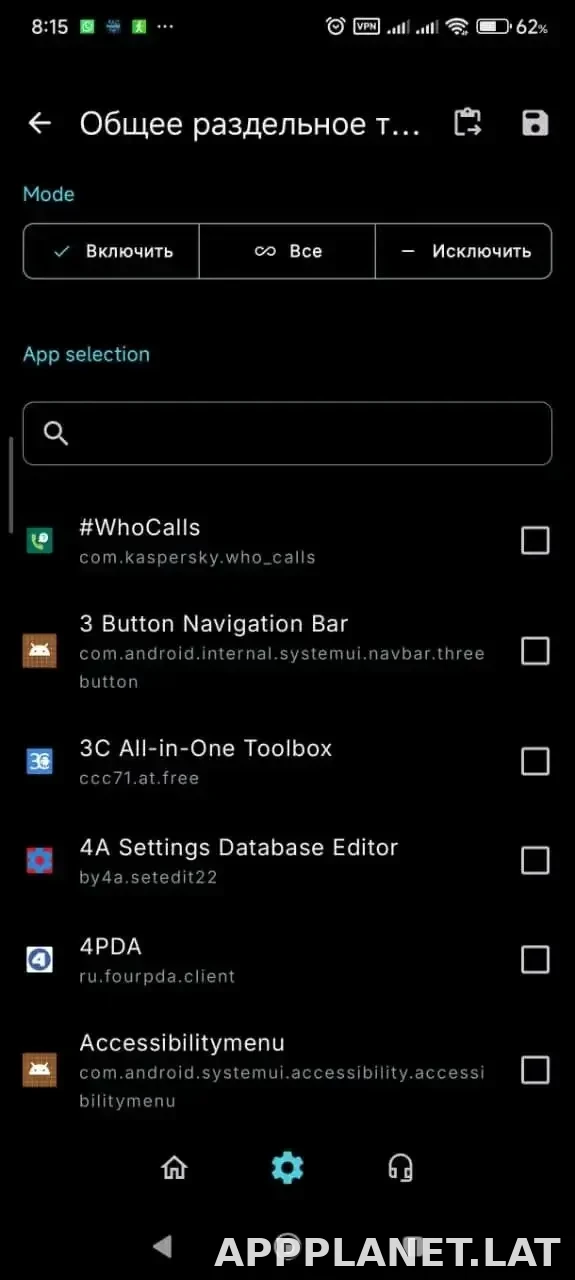This screenshot has height=1280, width=575.
Task: Save settings with the floppy disk icon
Action: pos(535,123)
